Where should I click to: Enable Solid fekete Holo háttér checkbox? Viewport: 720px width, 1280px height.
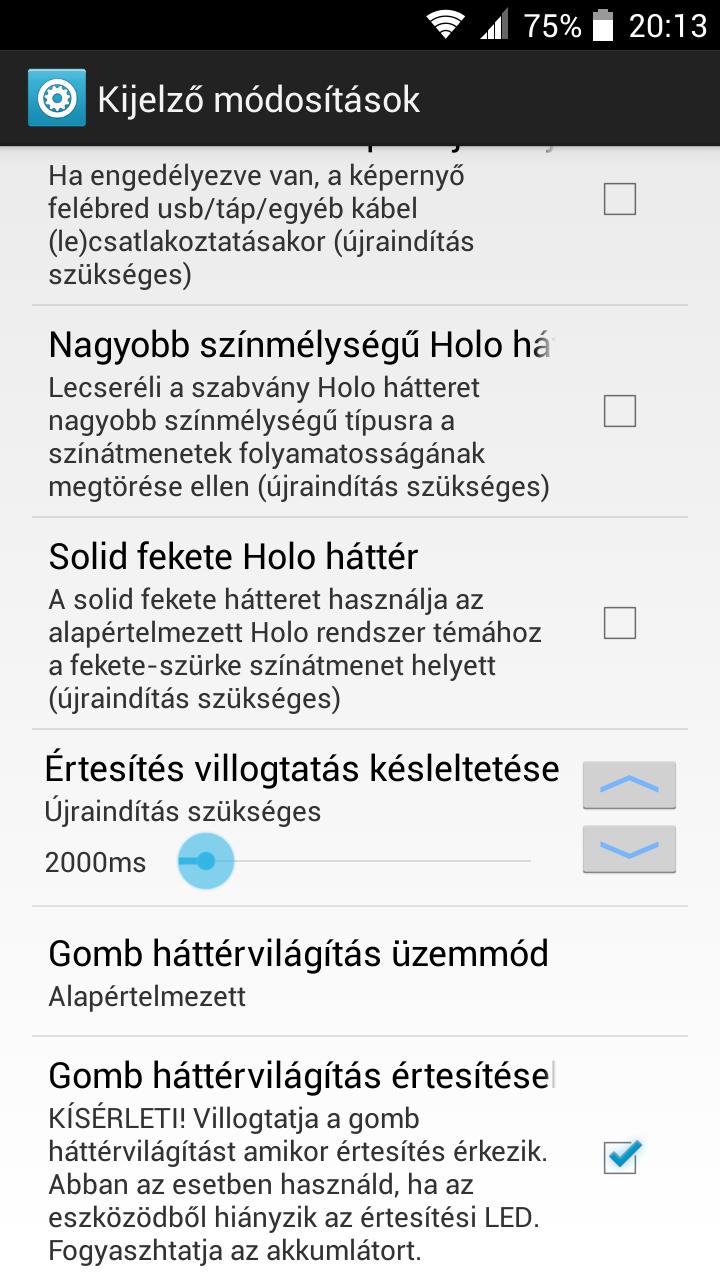pyautogui.click(x=620, y=623)
